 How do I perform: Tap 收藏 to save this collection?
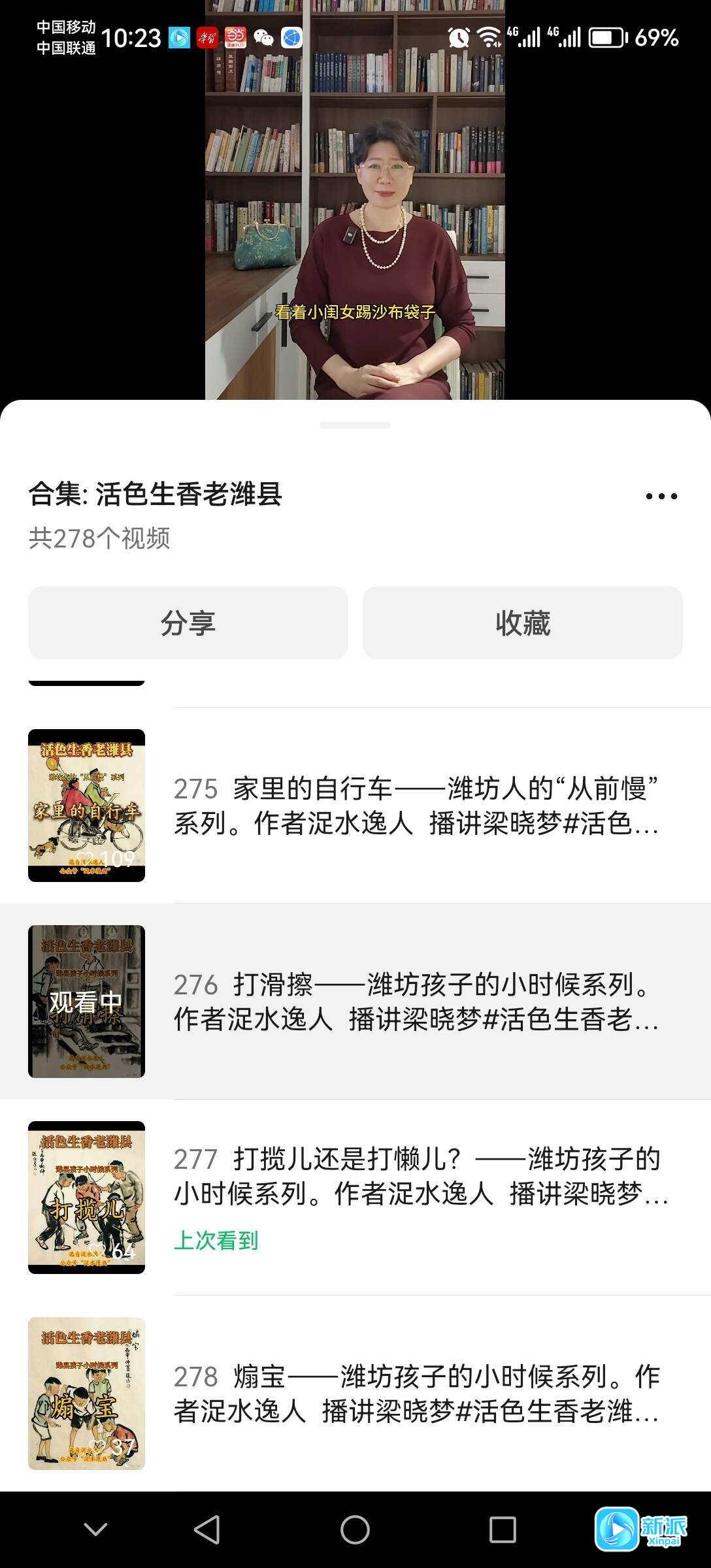pos(523,623)
